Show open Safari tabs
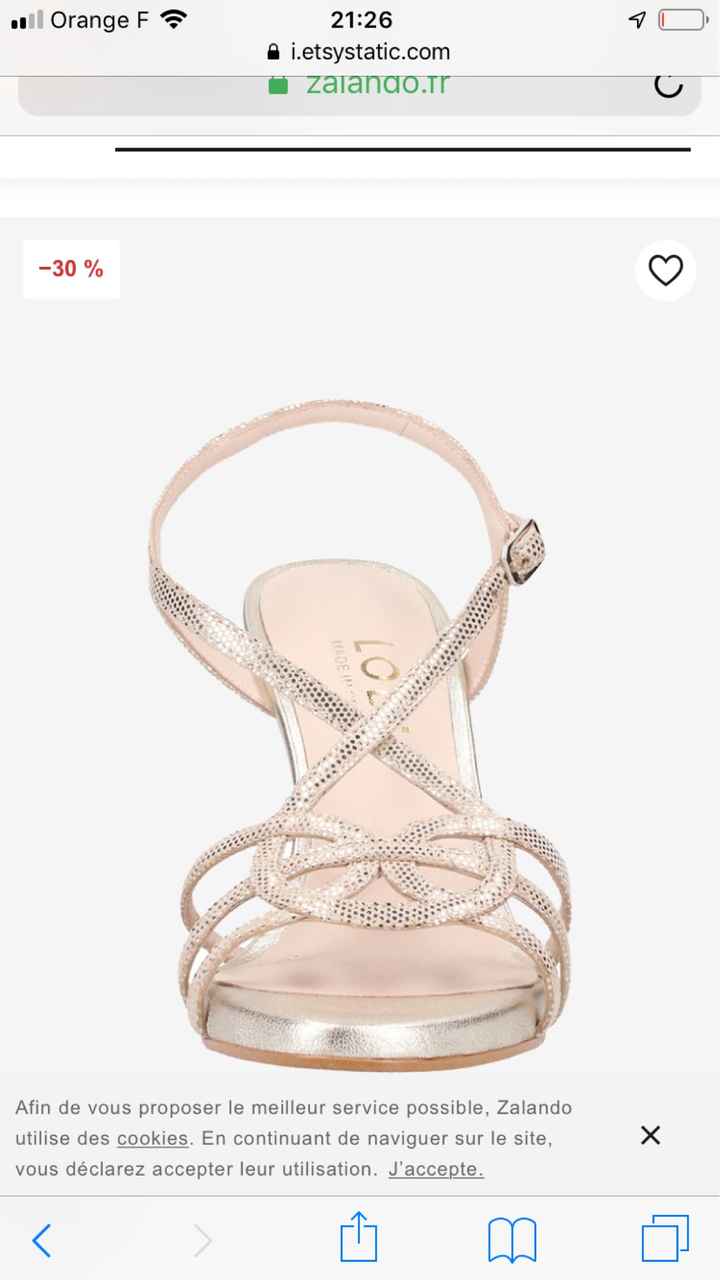This screenshot has width=720, height=1280. 665,1240
